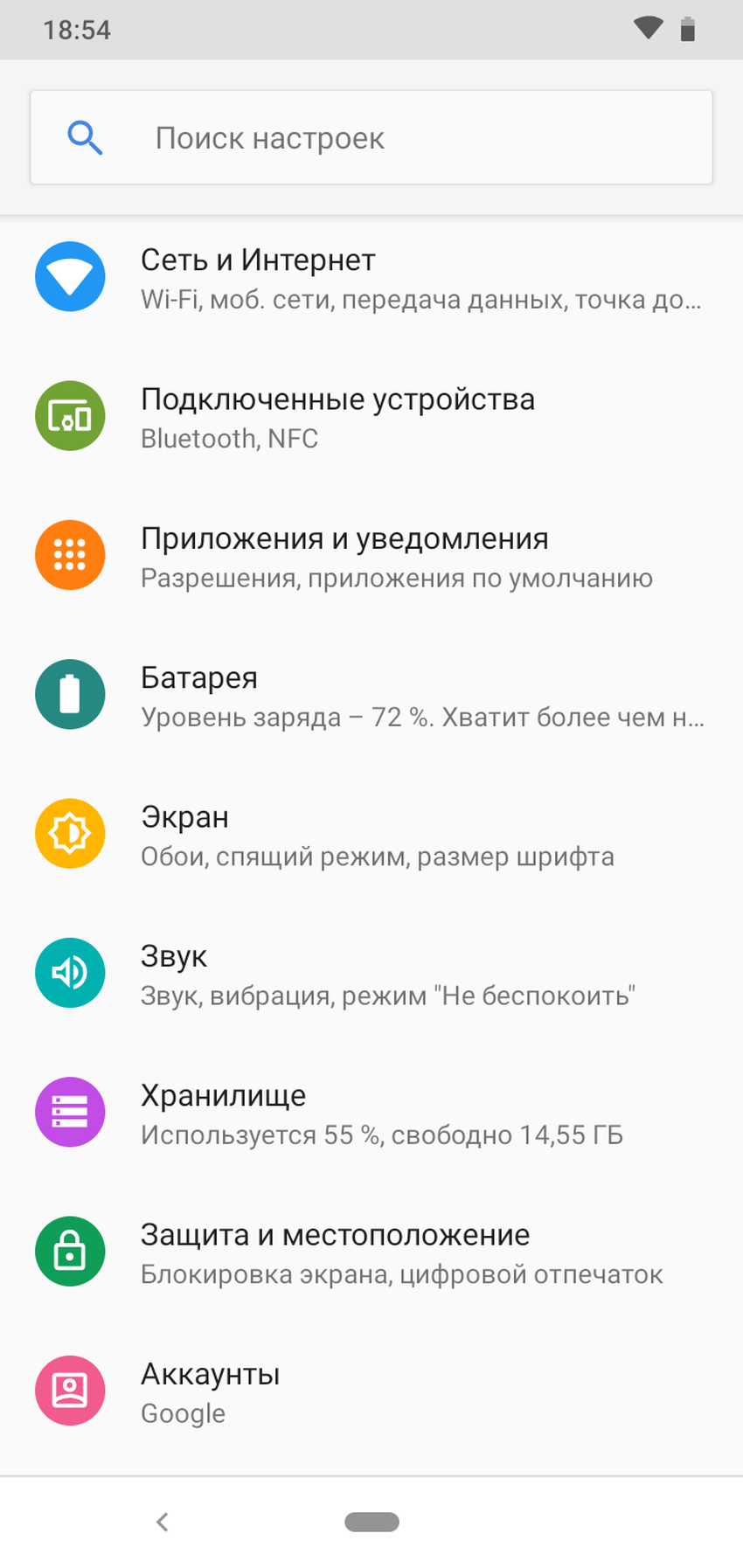743x1568 pixels.
Task: Open Подключенные устройства settings
Action: (x=371, y=417)
